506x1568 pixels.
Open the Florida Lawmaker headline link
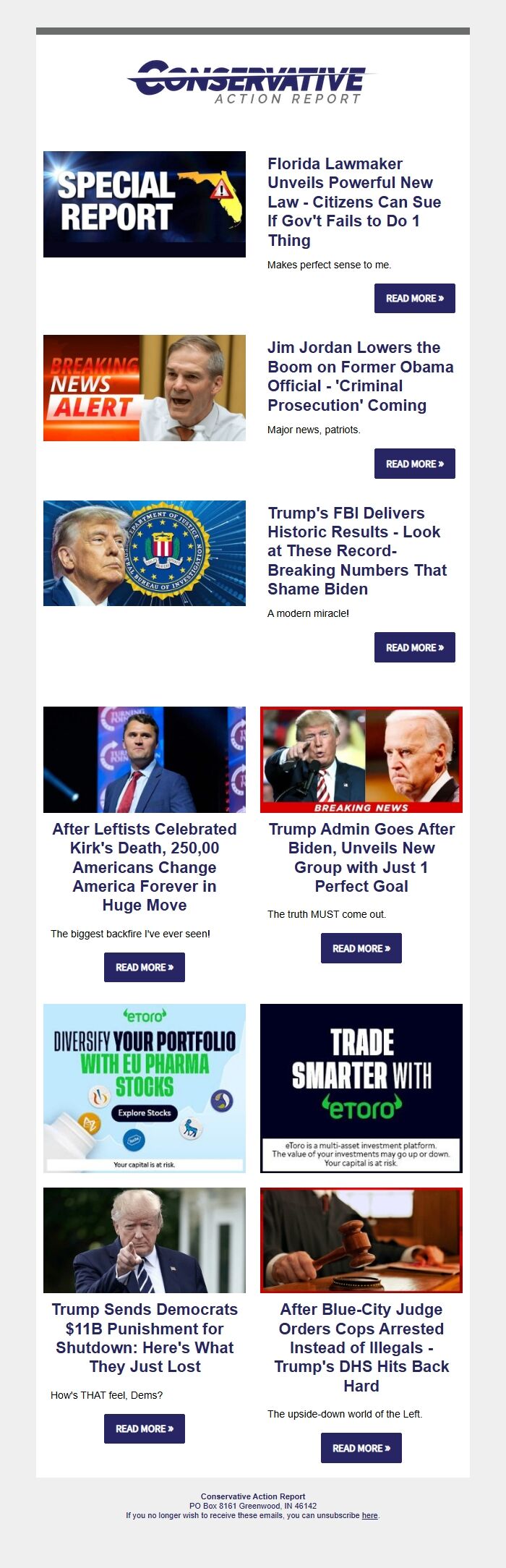(x=354, y=202)
